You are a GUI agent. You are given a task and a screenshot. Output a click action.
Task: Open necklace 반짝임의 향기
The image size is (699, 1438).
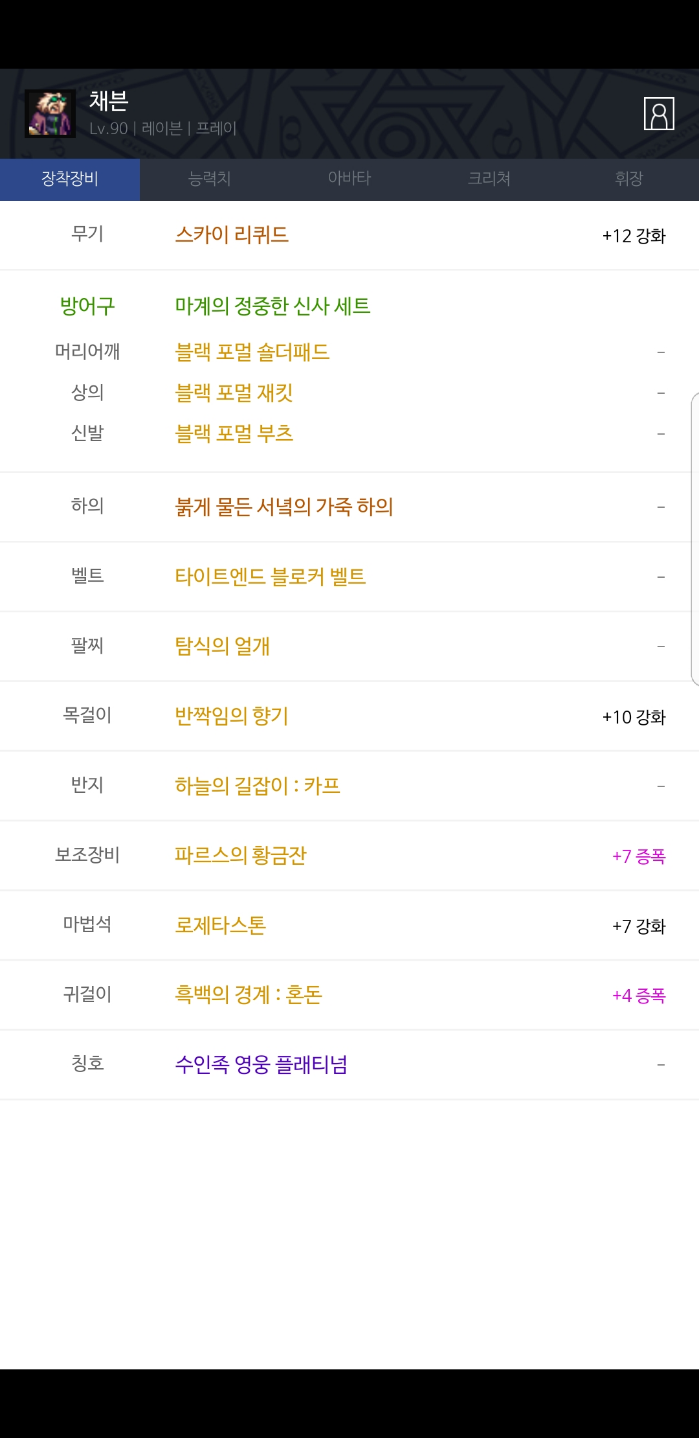click(x=231, y=716)
